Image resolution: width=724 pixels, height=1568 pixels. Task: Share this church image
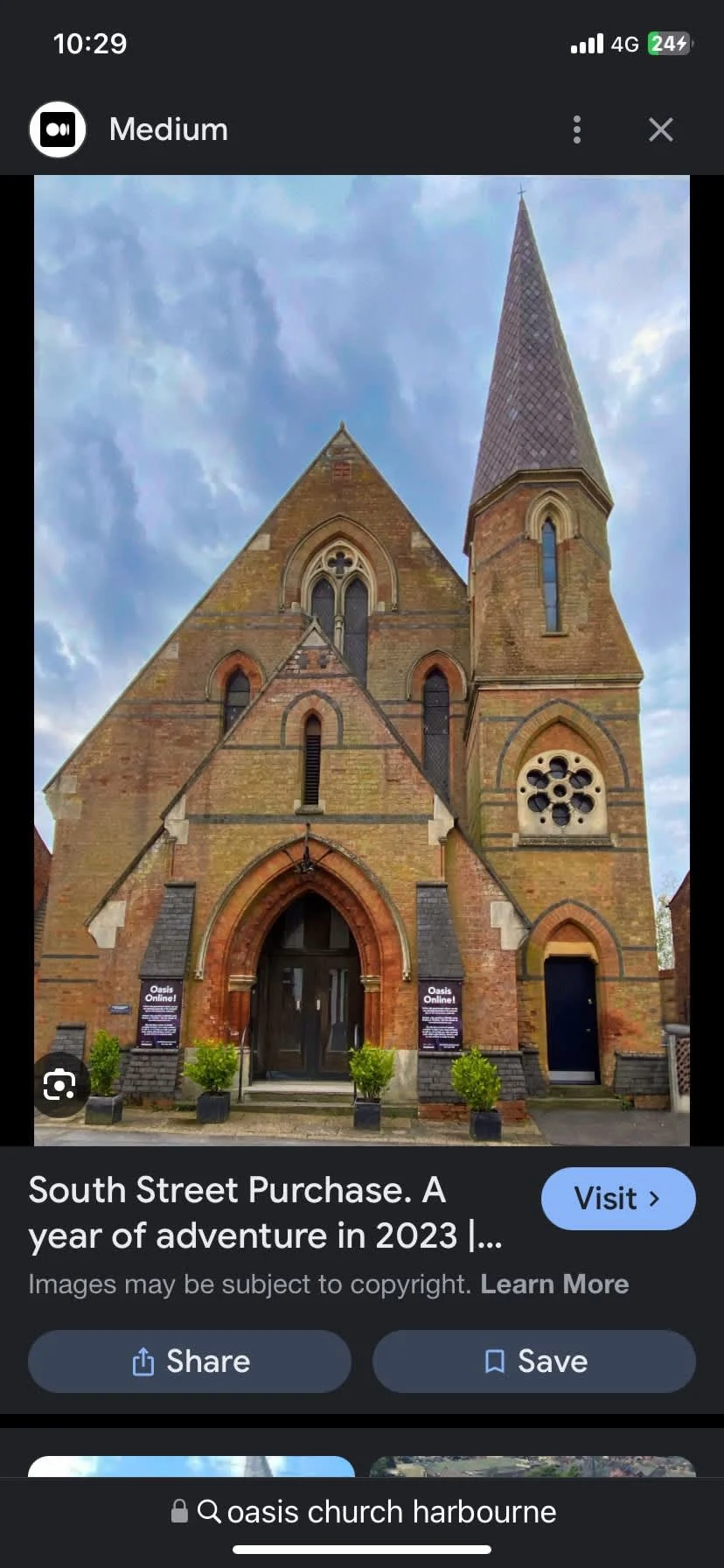pyautogui.click(x=190, y=1361)
